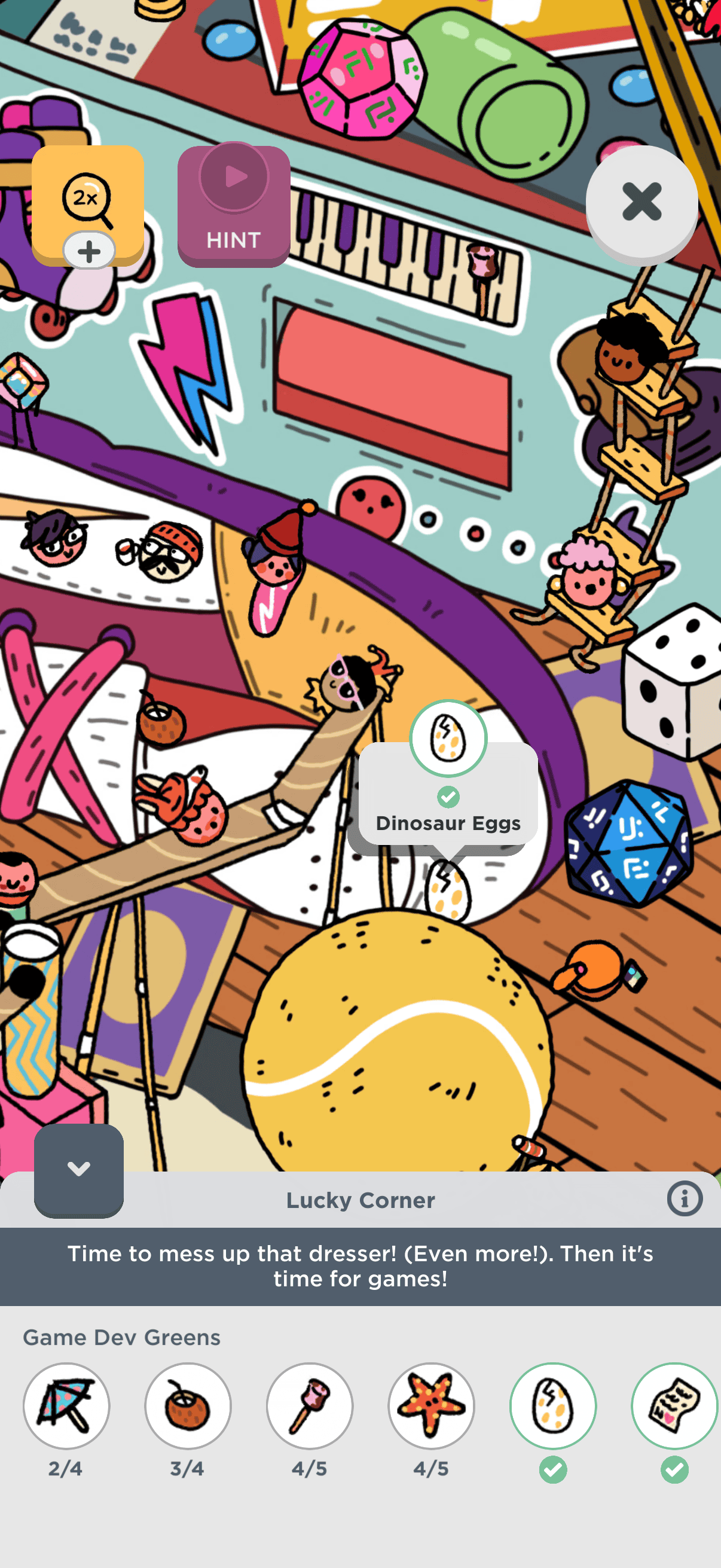This screenshot has width=721, height=1568.
Task: Select the marshmallow stick item showing 4/5
Action: [310, 1405]
